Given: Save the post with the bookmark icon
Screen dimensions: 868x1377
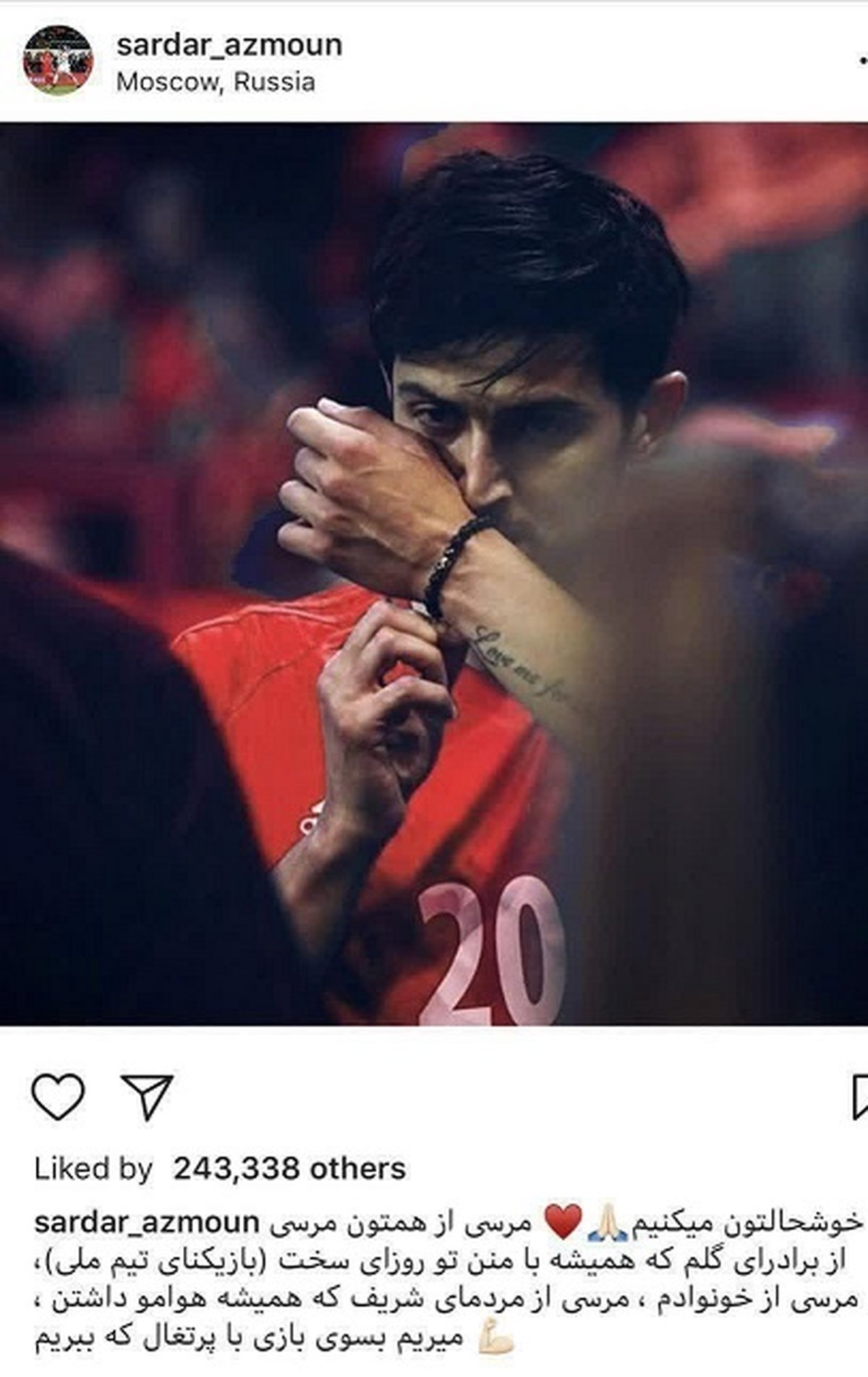Looking at the screenshot, I should click(859, 1098).
